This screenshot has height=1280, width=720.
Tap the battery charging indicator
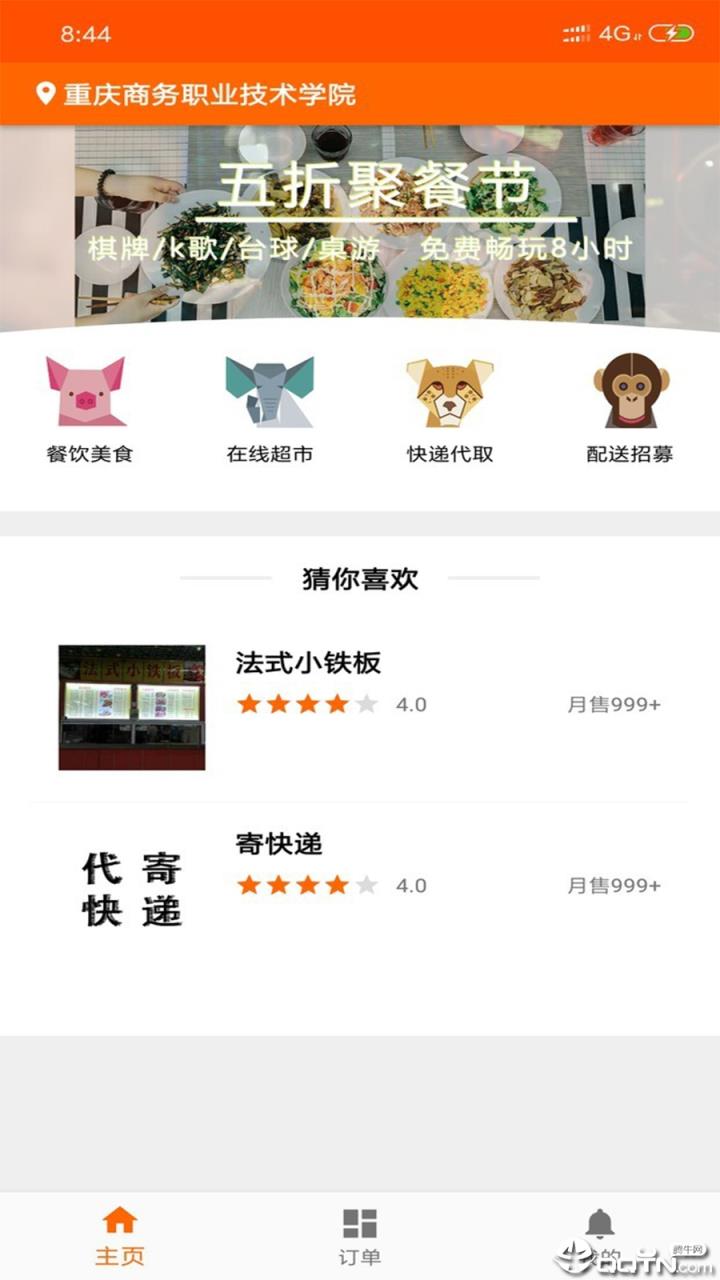click(x=672, y=30)
